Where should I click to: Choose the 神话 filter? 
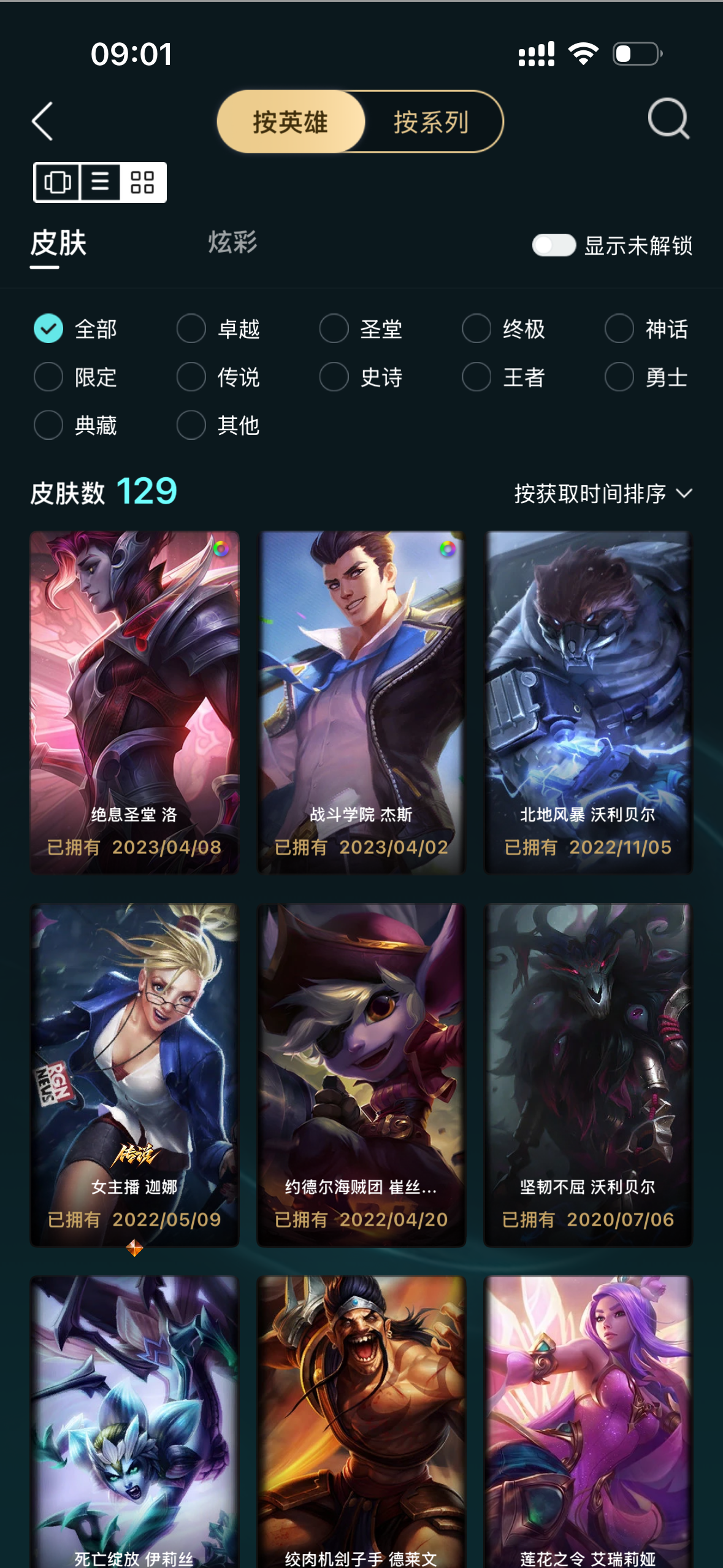(x=646, y=329)
